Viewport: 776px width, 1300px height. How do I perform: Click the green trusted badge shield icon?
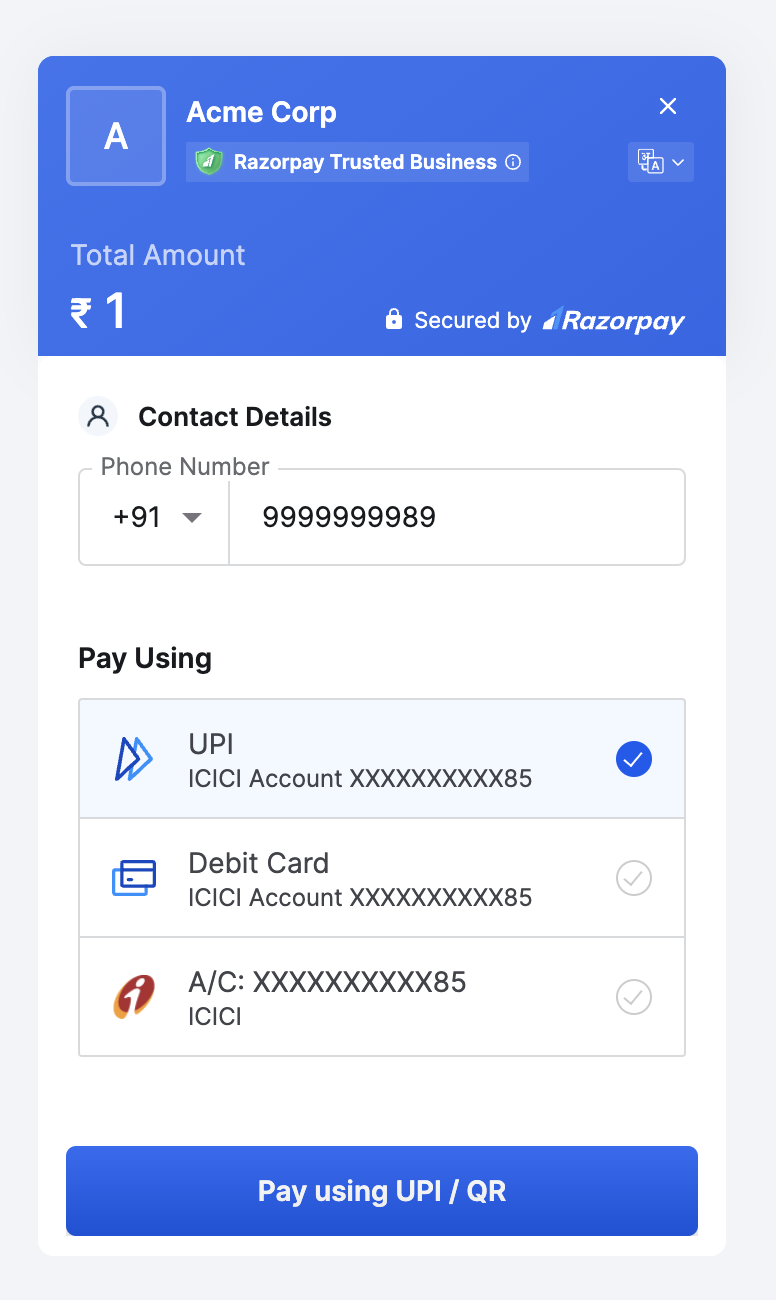pyautogui.click(x=208, y=161)
